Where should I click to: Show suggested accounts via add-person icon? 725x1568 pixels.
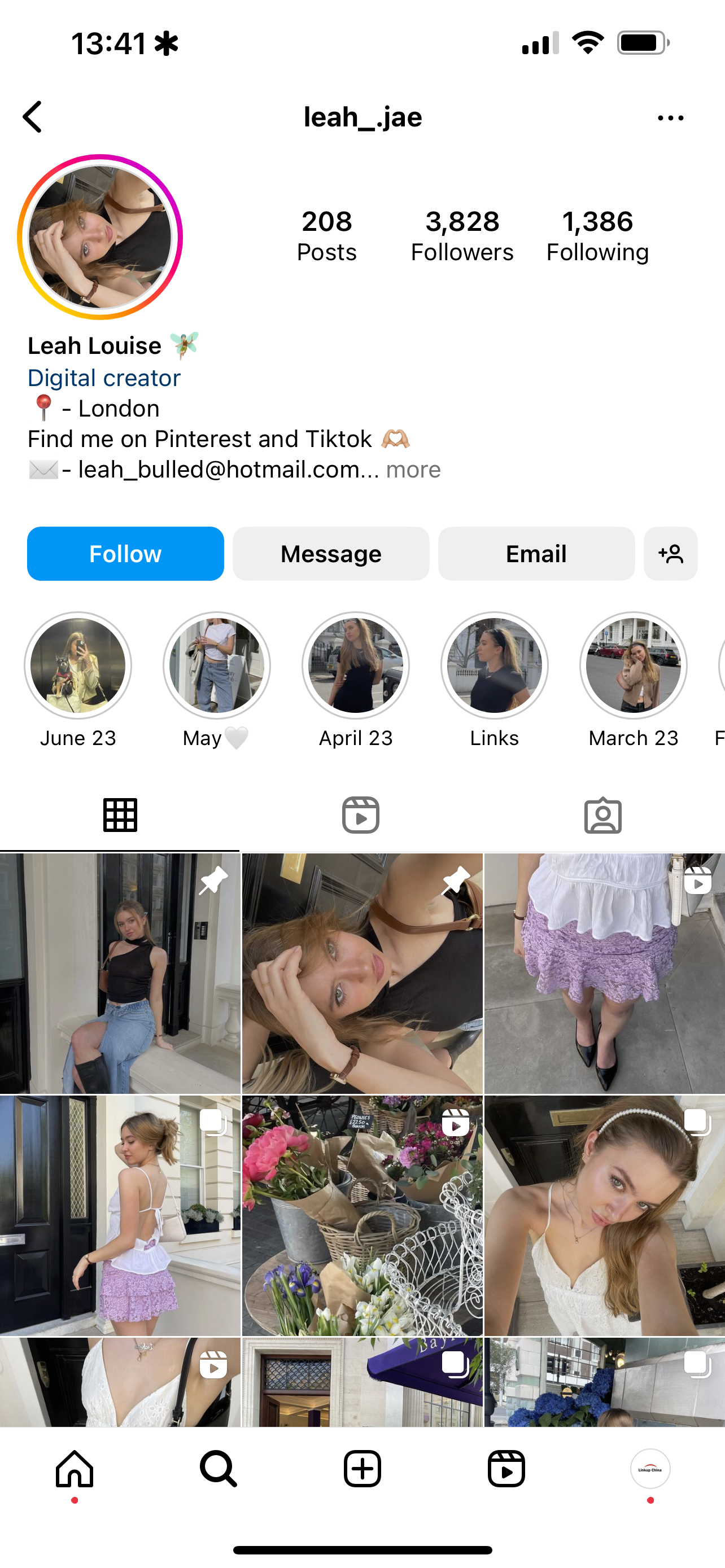[670, 554]
